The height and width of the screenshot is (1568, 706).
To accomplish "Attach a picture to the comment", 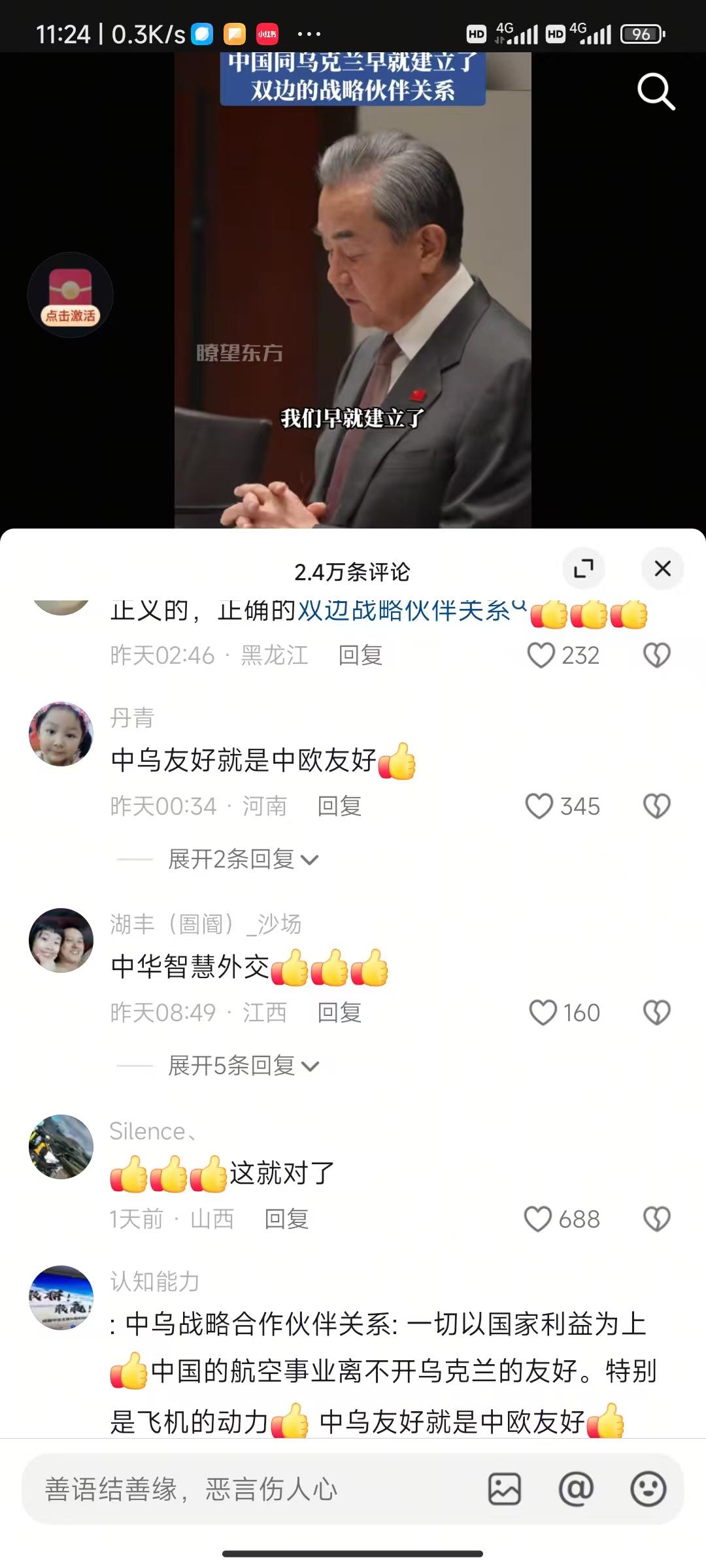I will [x=505, y=1490].
